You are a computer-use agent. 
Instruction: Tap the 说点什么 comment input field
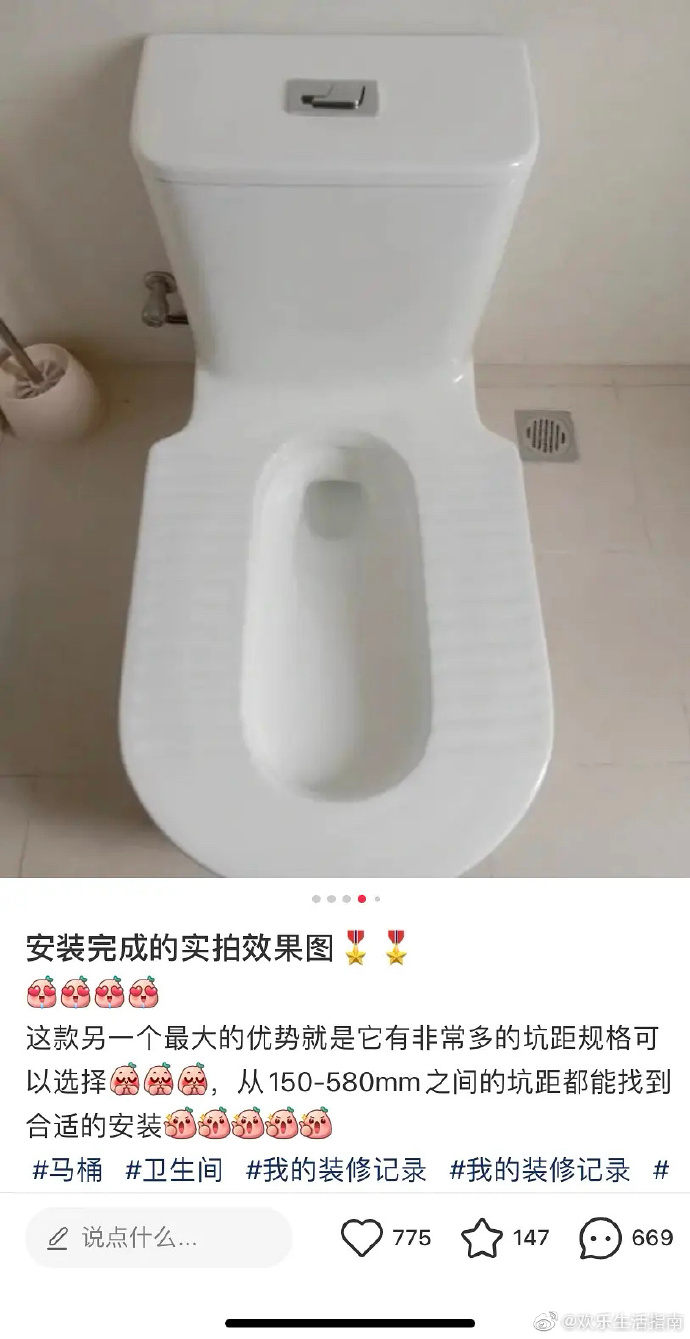(x=158, y=1238)
